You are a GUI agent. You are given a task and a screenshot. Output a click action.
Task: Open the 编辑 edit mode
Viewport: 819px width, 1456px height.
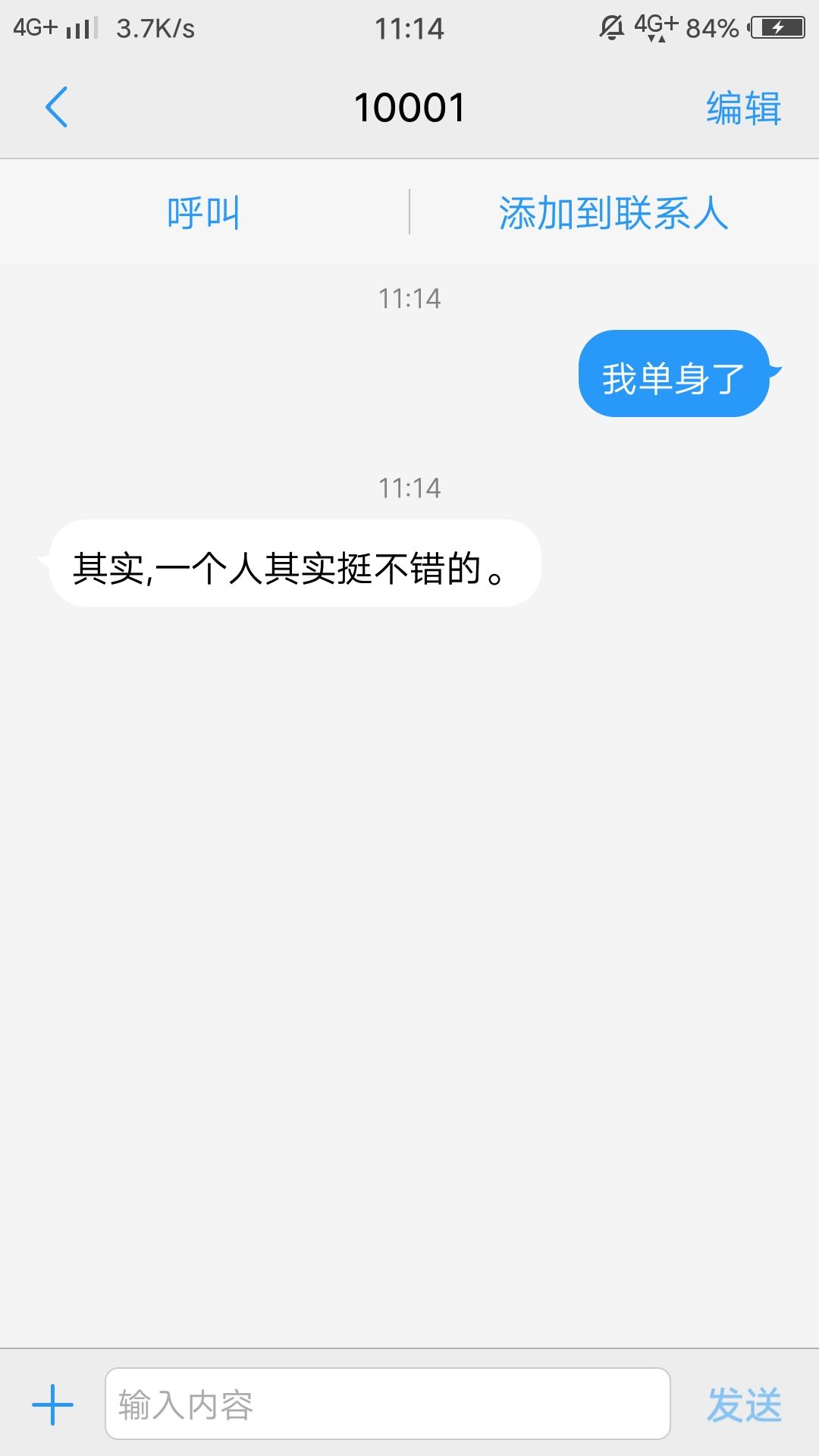[x=742, y=107]
